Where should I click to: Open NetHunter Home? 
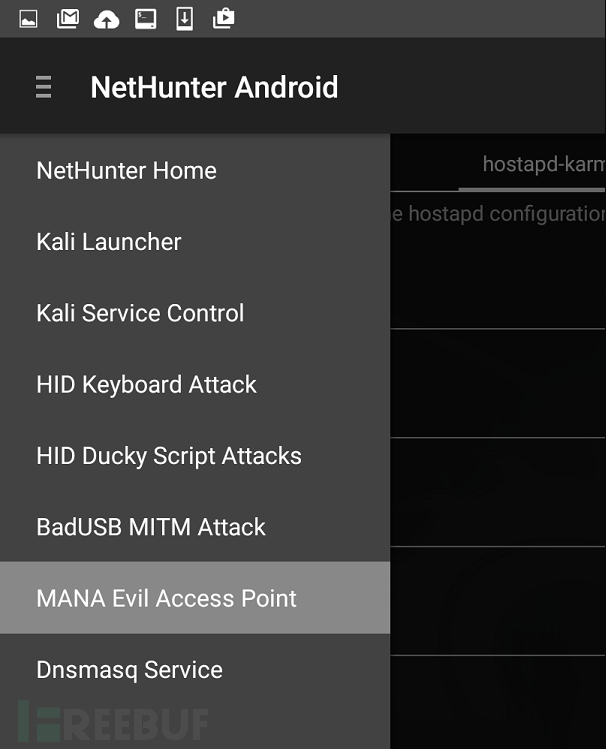(126, 170)
